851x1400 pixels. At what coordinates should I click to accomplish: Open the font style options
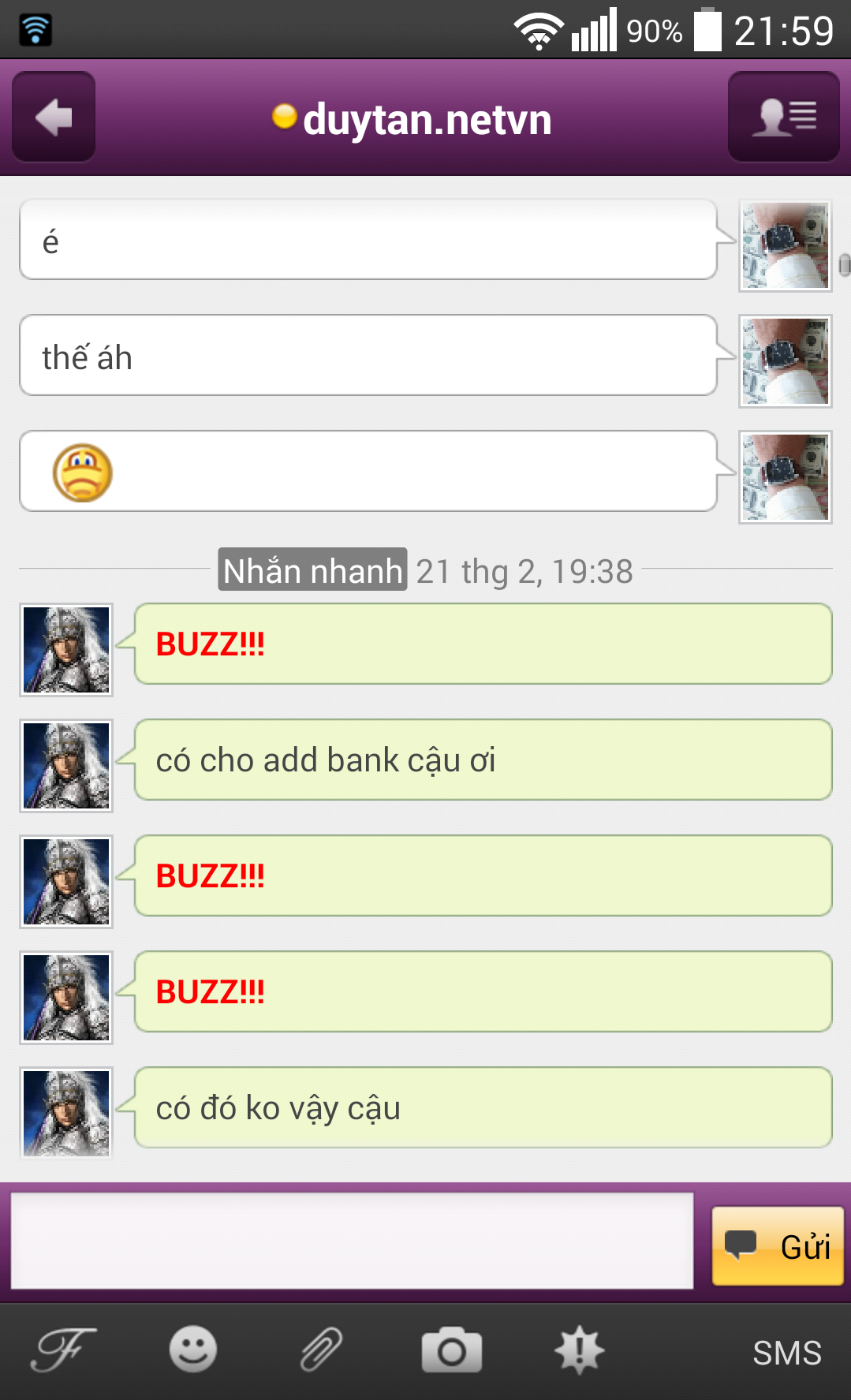tap(63, 1350)
